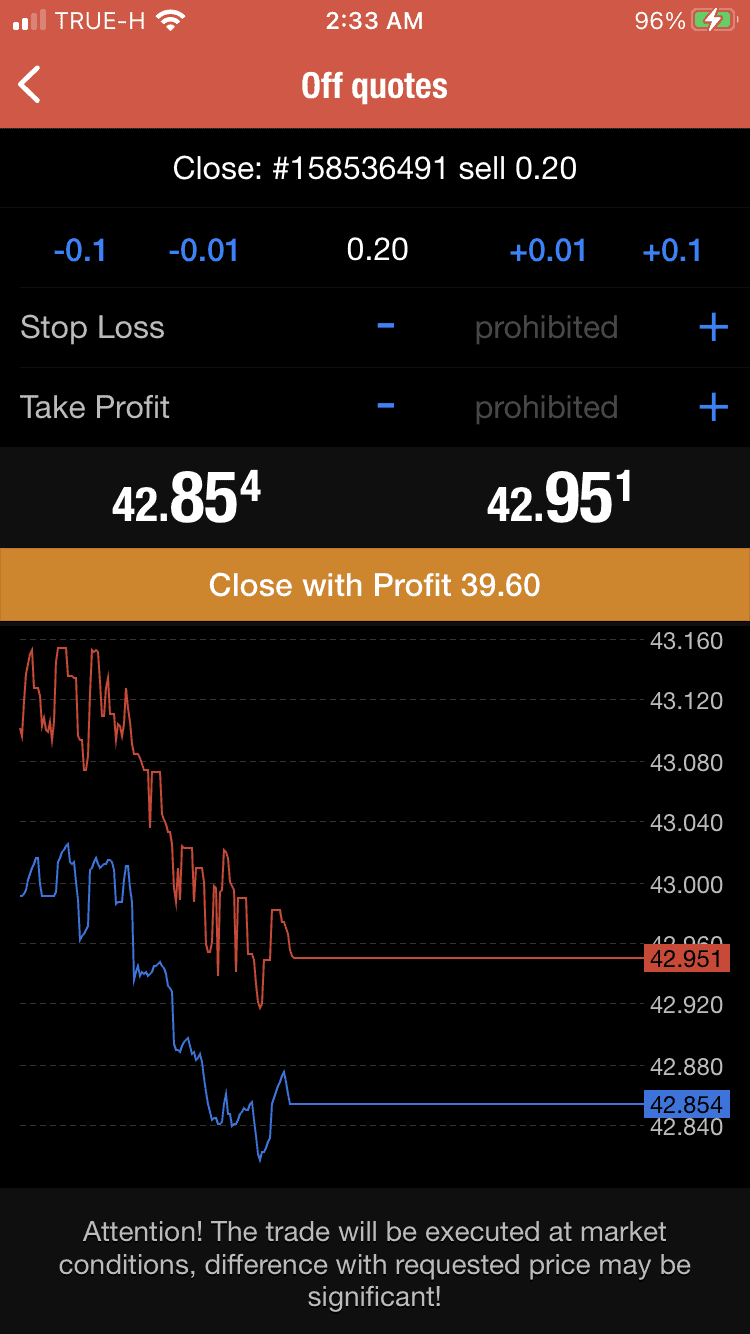Tap the minus next to Stop Loss

pos(386,327)
